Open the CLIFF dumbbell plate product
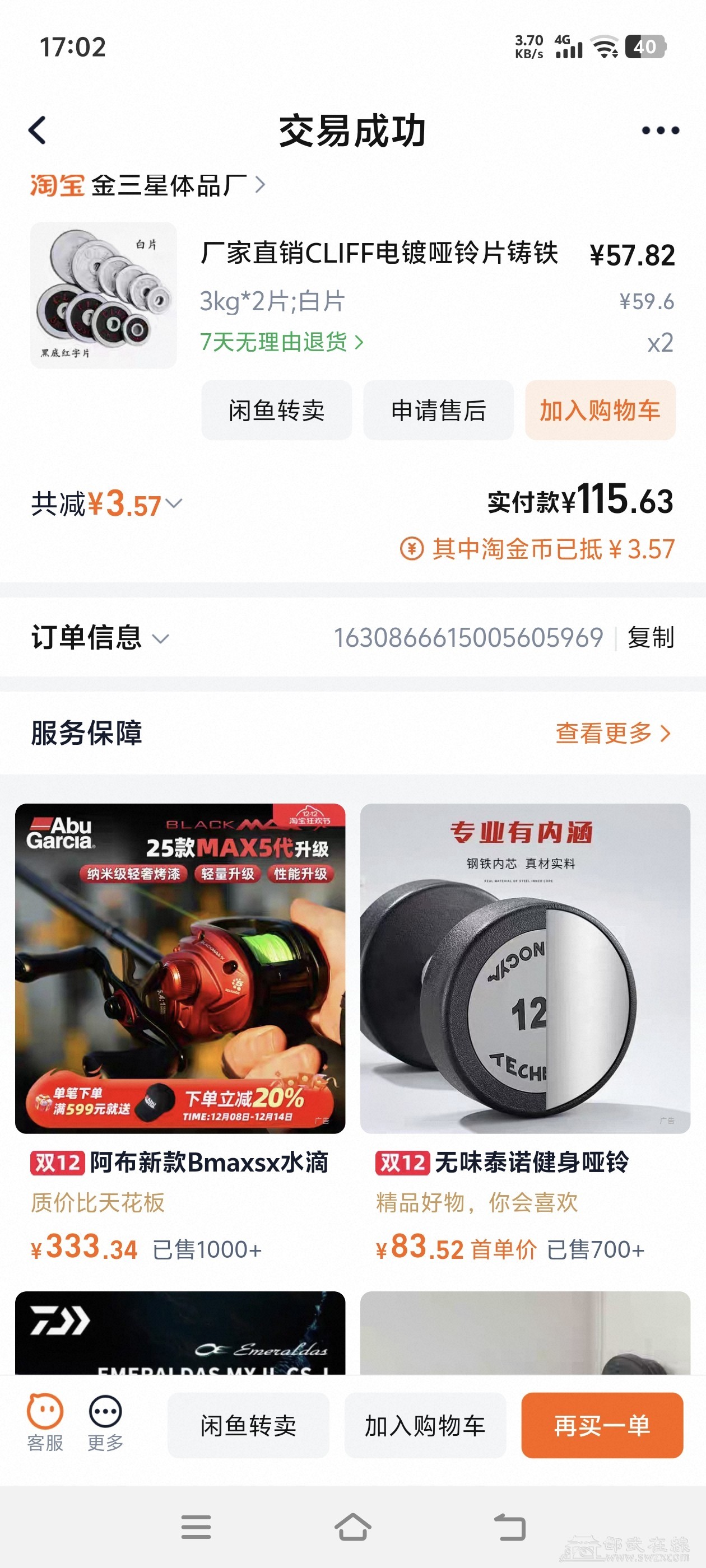Screen dimensions: 706x1568 (x=378, y=253)
